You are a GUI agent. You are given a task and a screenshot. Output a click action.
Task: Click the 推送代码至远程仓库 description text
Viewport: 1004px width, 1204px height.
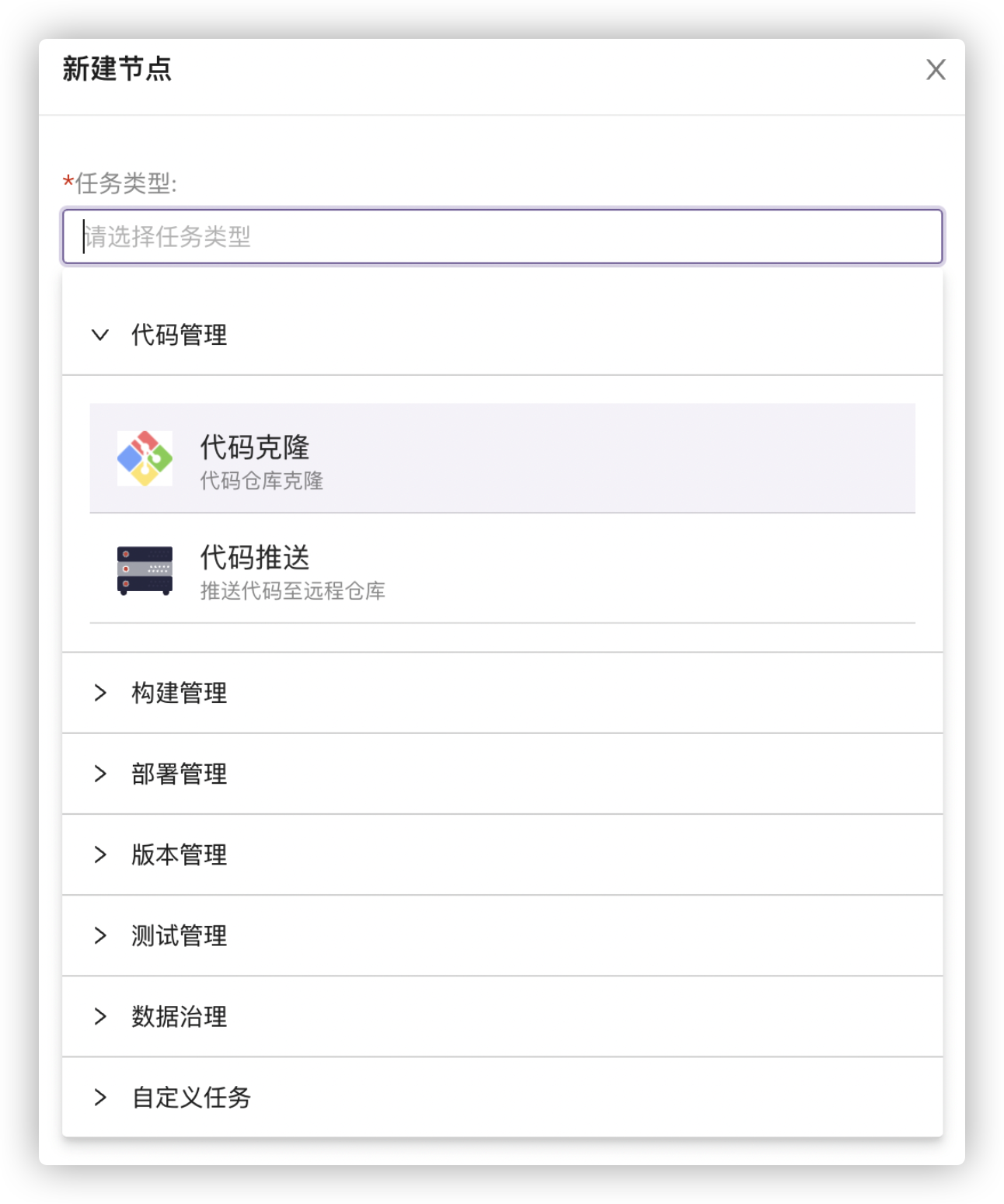(294, 590)
